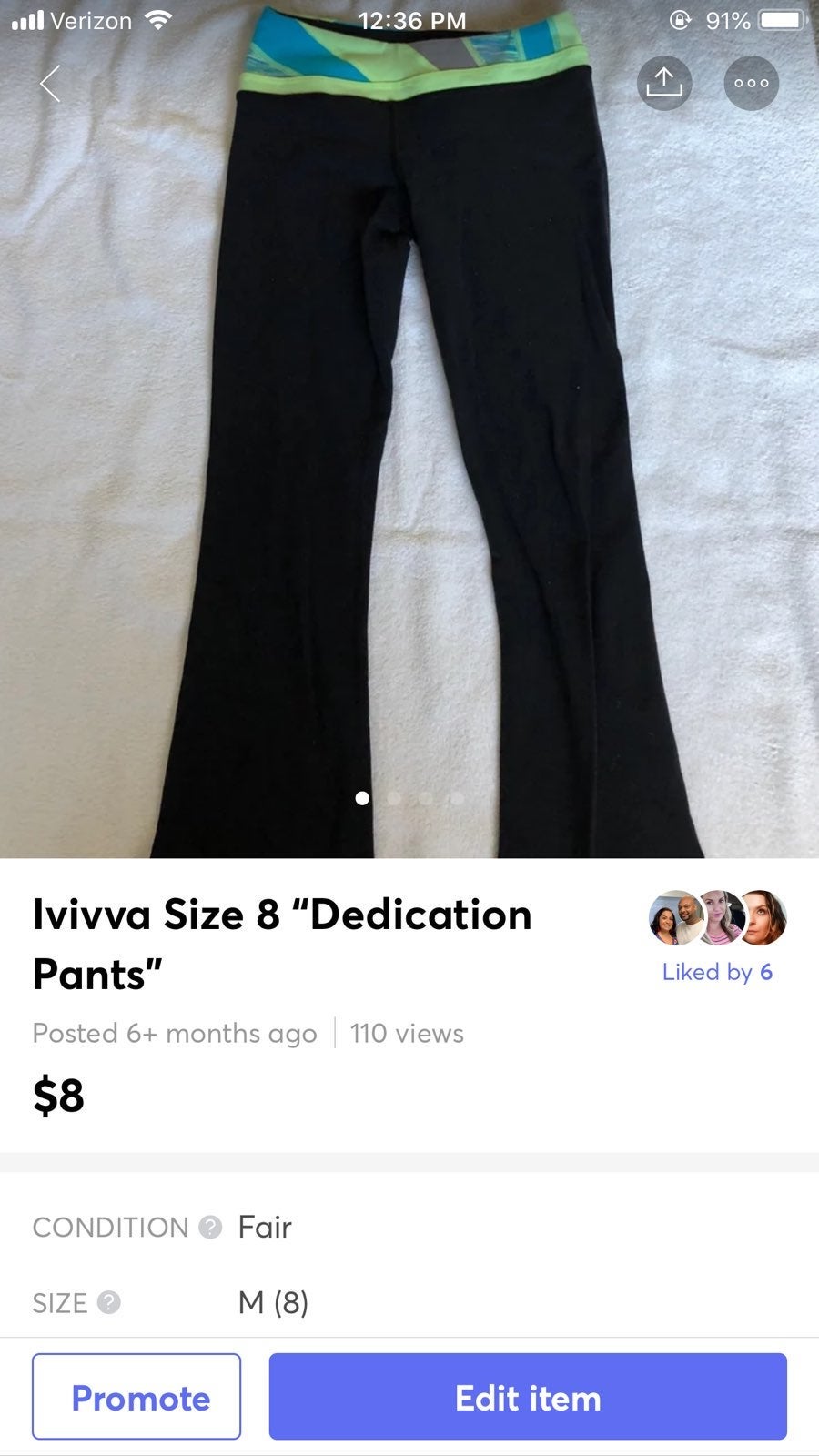This screenshot has width=819, height=1456.
Task: Open the three-dot more options menu
Action: 752,83
